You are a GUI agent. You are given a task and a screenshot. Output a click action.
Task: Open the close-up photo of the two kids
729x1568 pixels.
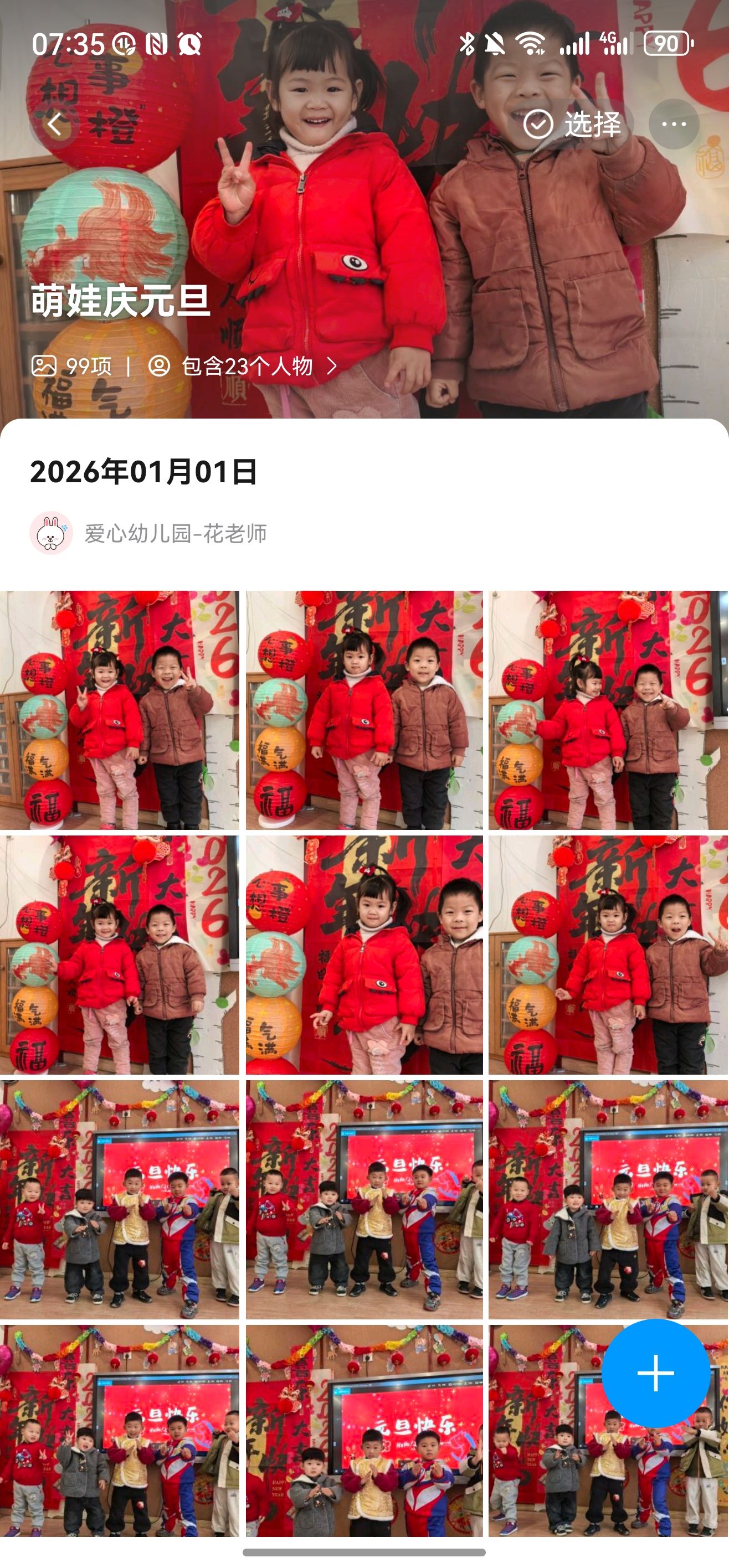pyautogui.click(x=364, y=955)
